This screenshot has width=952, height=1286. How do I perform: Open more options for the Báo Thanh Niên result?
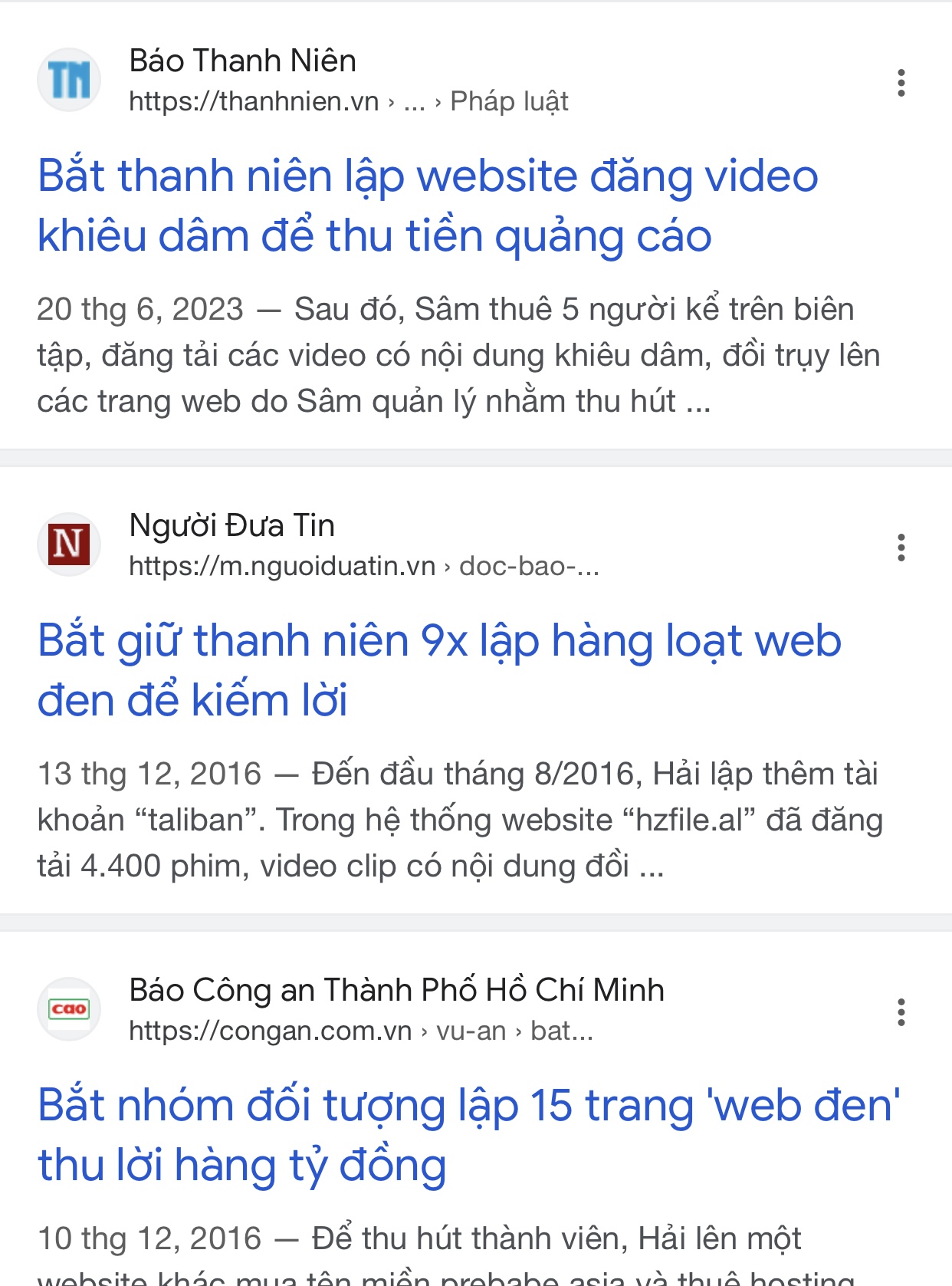tap(901, 83)
